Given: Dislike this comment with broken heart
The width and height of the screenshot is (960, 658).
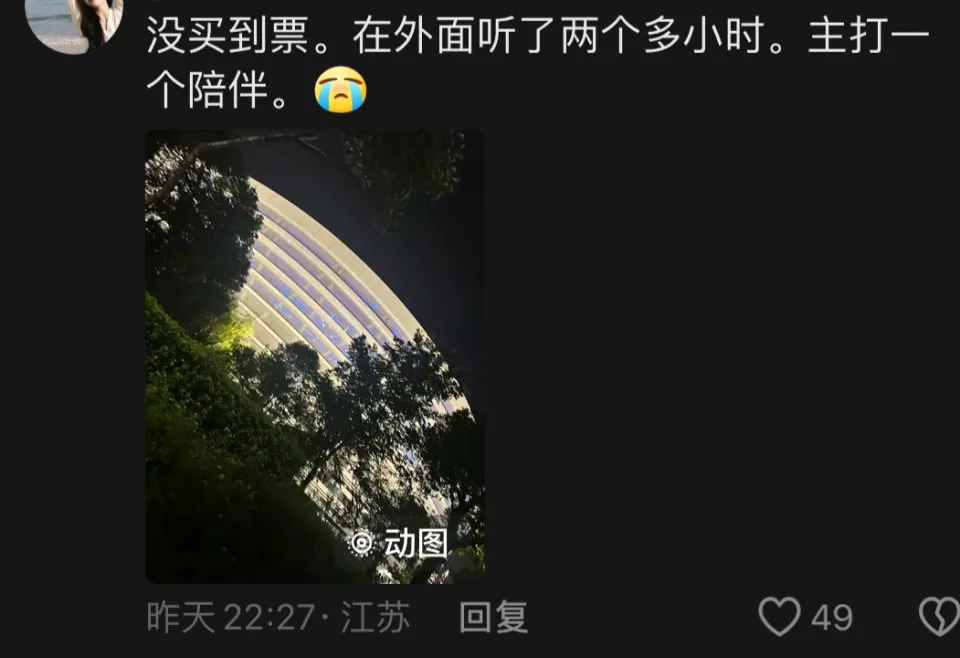Looking at the screenshot, I should (x=940, y=617).
